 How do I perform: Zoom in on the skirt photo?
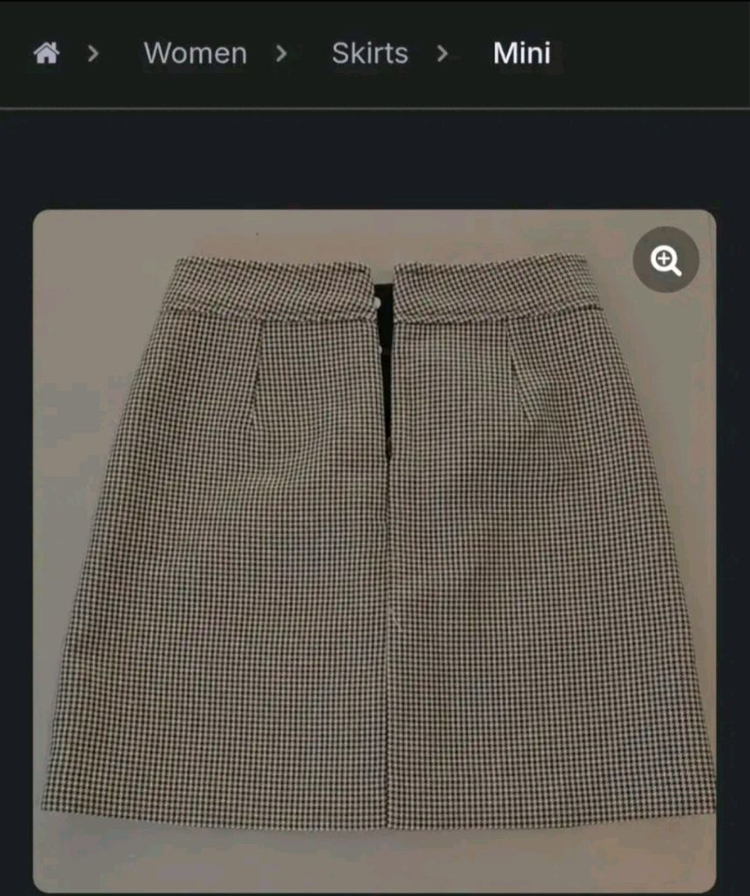(x=666, y=260)
